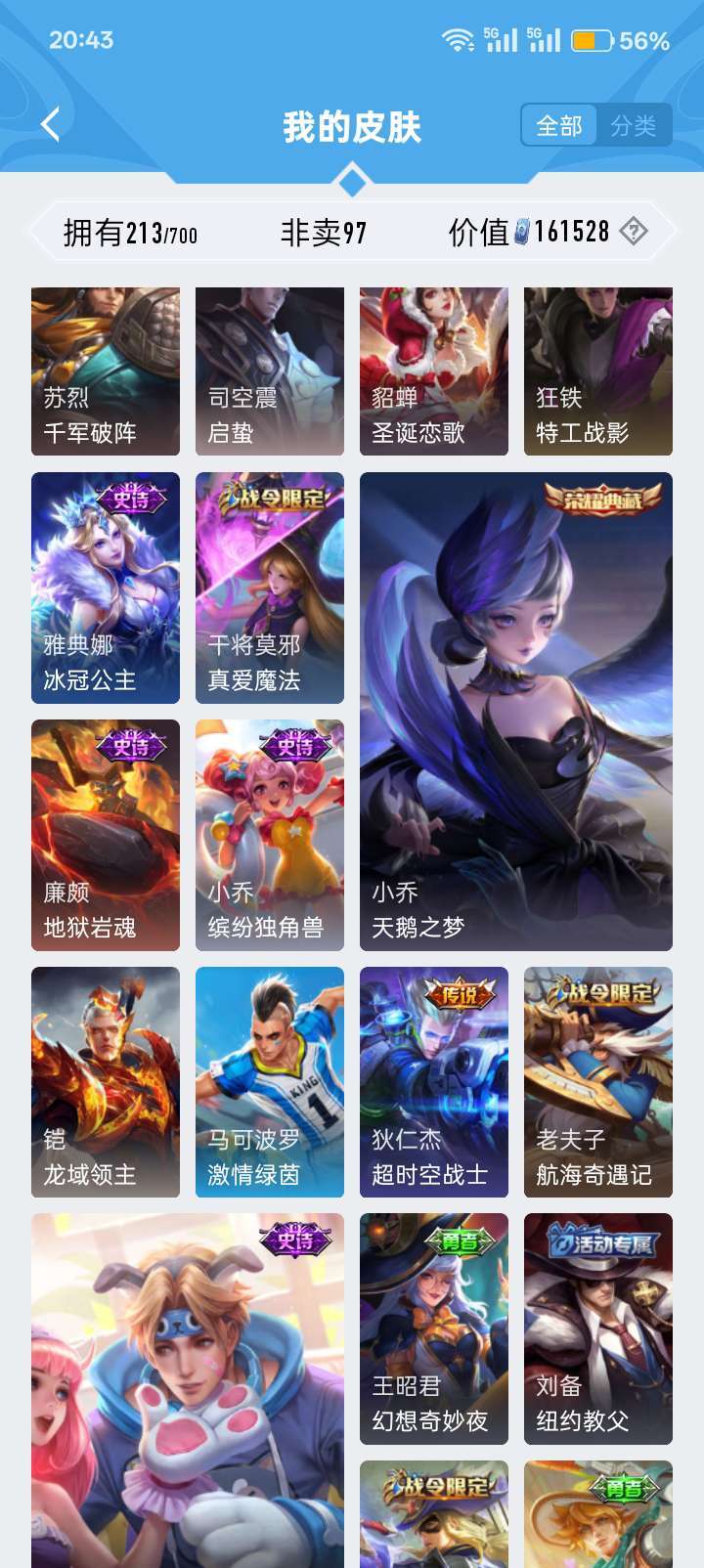Open 刘备 纽约教父 skin
The width and height of the screenshot is (704, 1568).
coord(598,1328)
